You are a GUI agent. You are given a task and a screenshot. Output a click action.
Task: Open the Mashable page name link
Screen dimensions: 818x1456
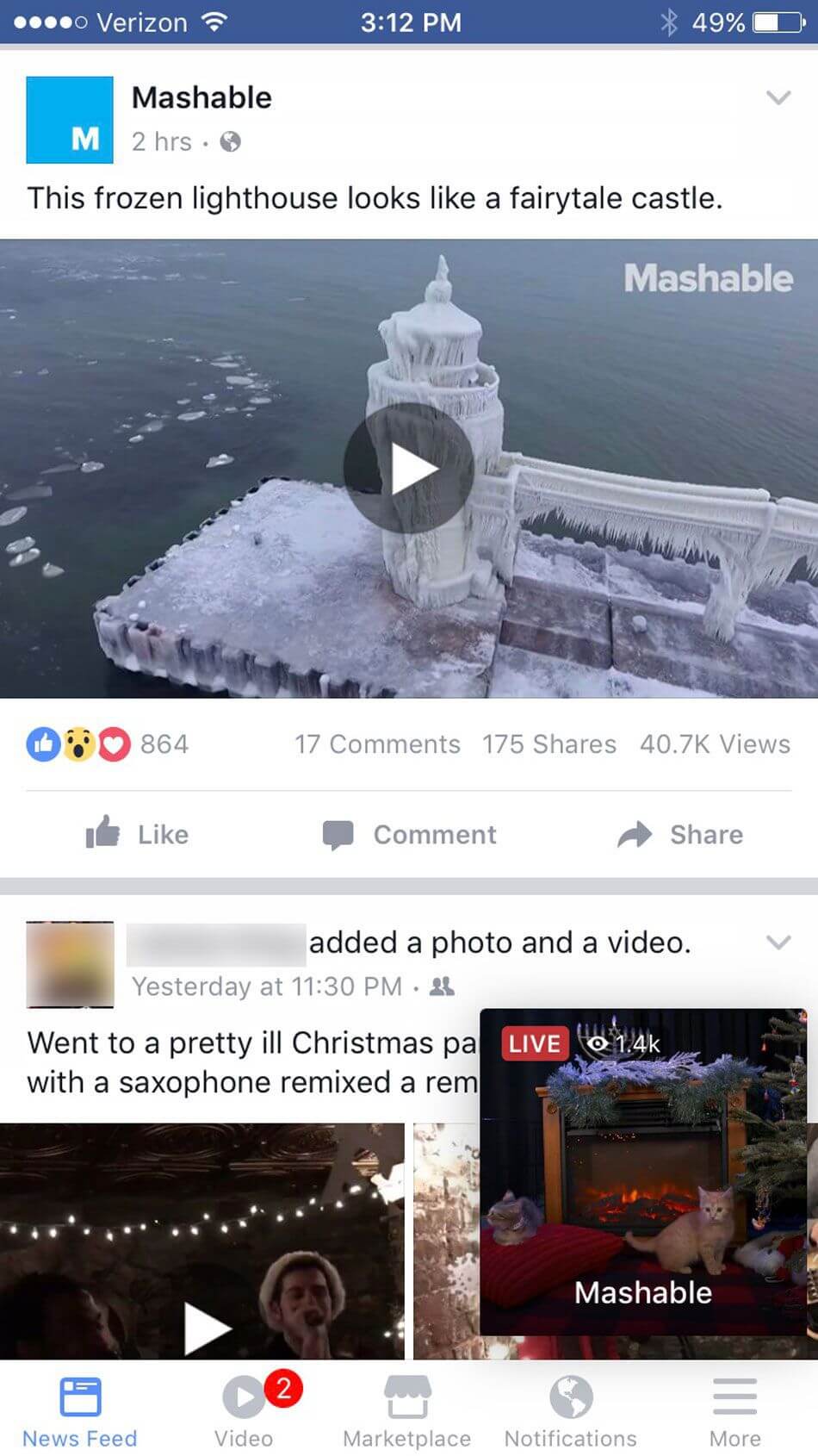pyautogui.click(x=201, y=97)
